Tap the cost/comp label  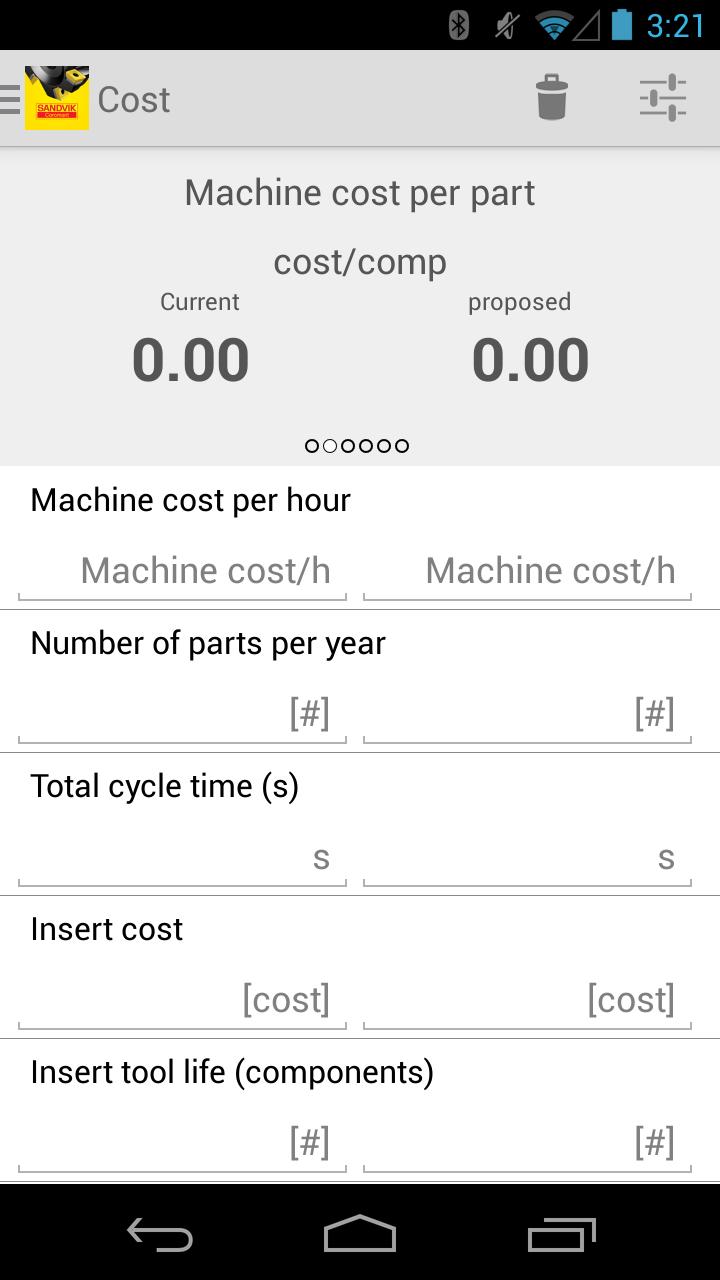coord(360,261)
